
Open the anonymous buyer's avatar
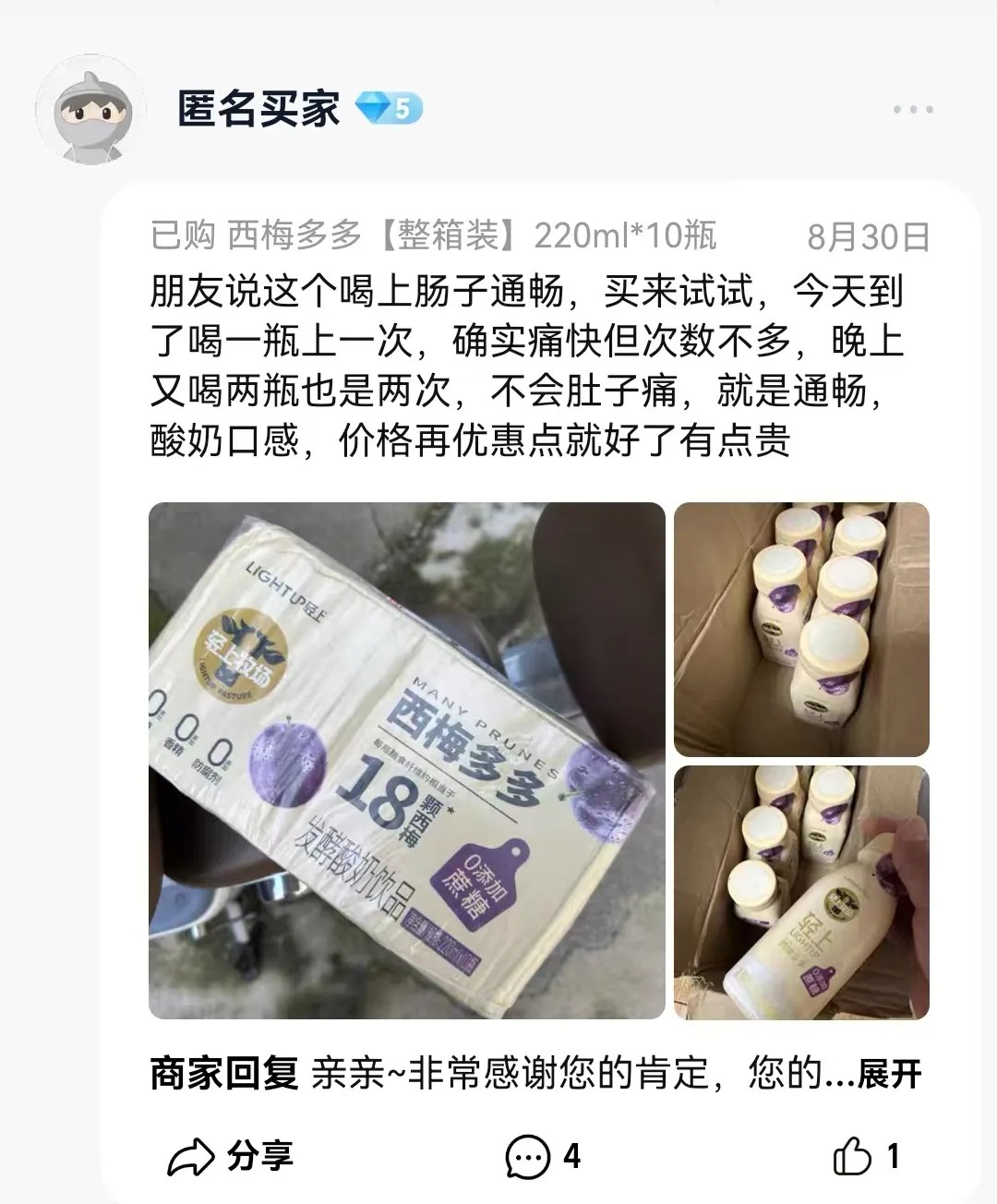click(90, 110)
